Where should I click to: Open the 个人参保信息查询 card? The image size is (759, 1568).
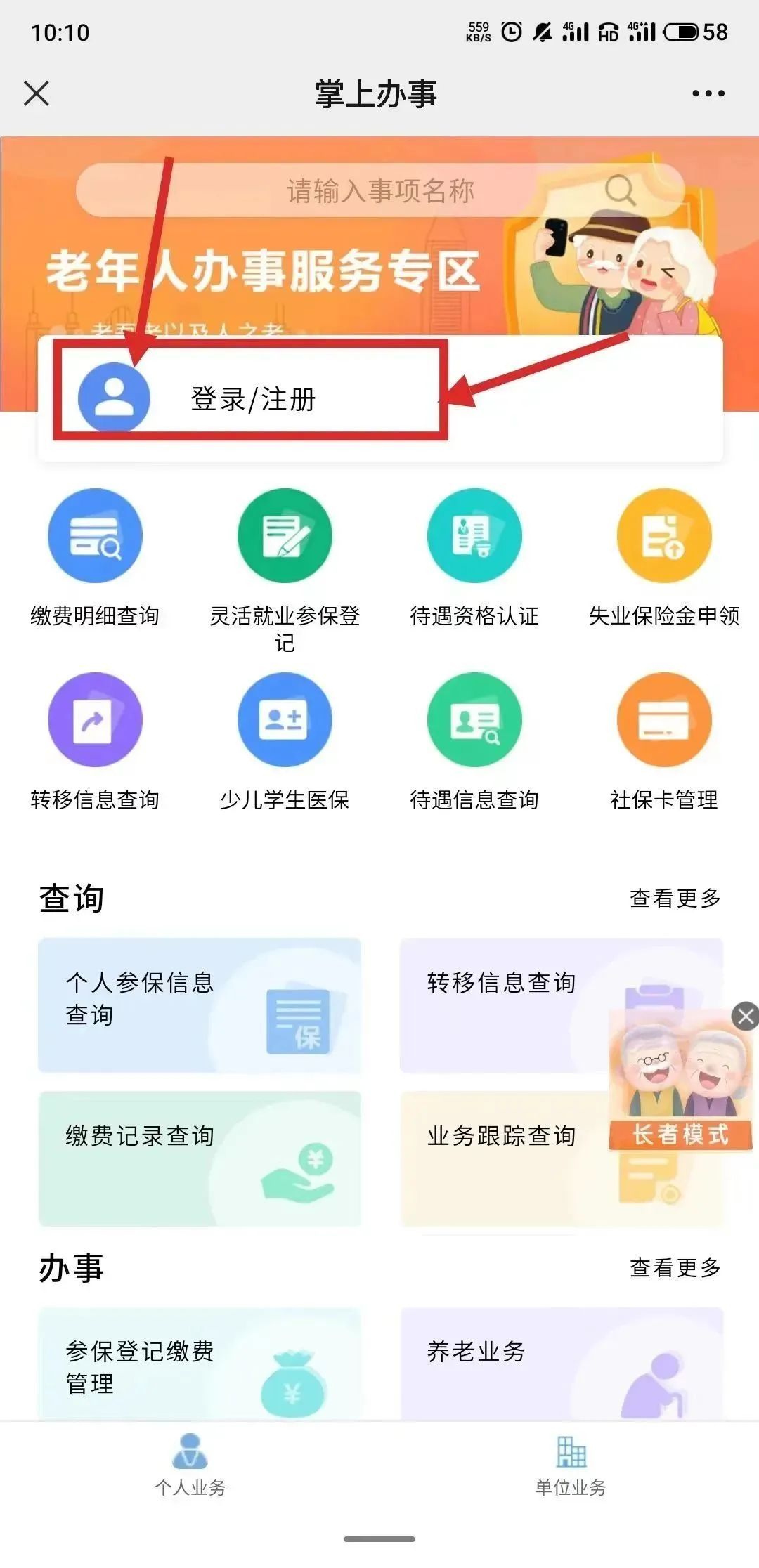[200, 1005]
